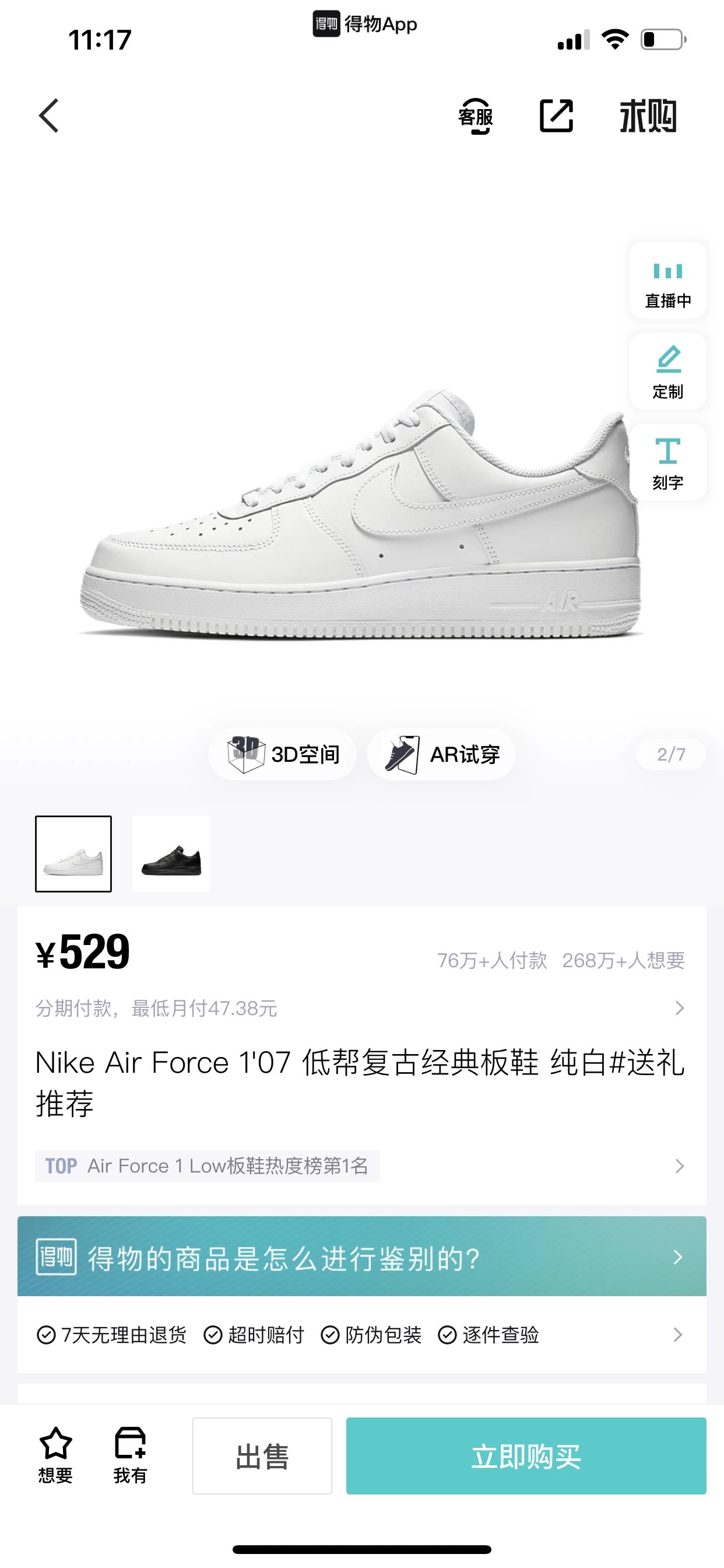Share this product
Screen dimensions: 724x1568
(x=556, y=116)
